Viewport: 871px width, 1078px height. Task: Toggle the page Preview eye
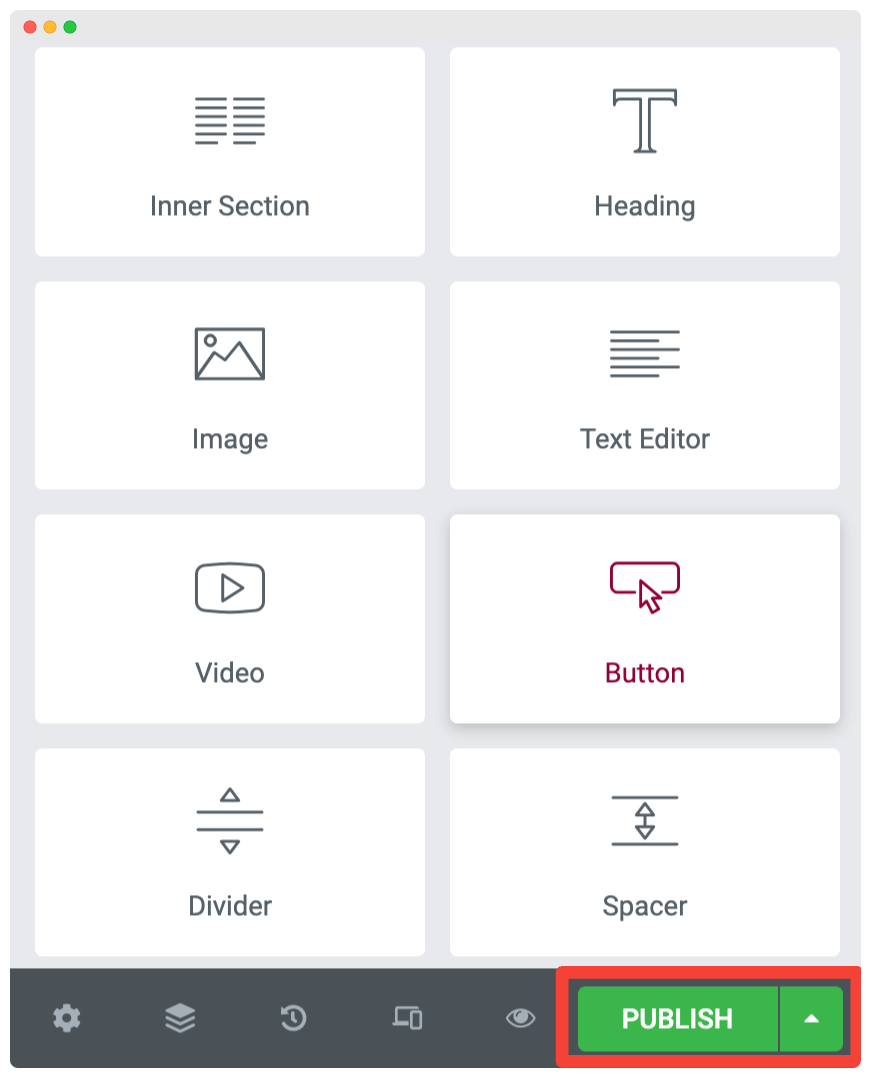coord(519,1018)
